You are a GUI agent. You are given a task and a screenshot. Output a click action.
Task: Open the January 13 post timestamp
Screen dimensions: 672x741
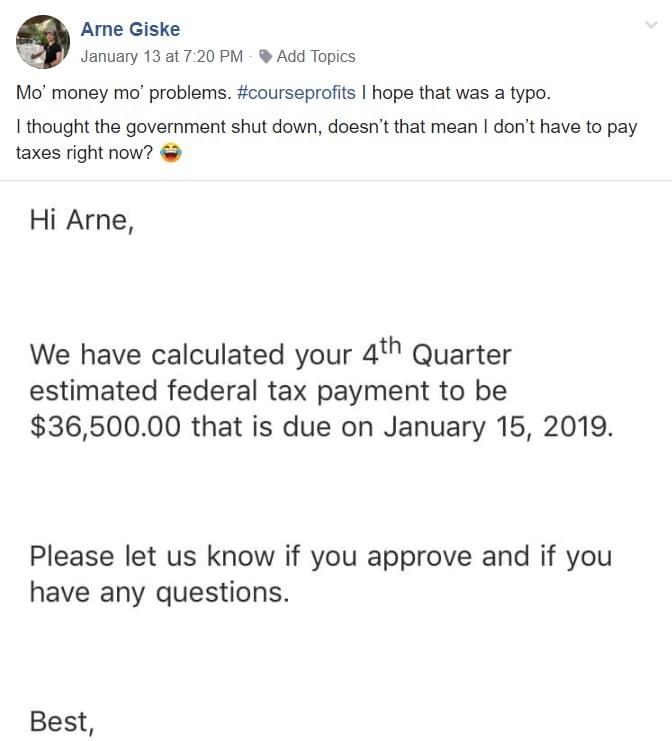(x=161, y=56)
